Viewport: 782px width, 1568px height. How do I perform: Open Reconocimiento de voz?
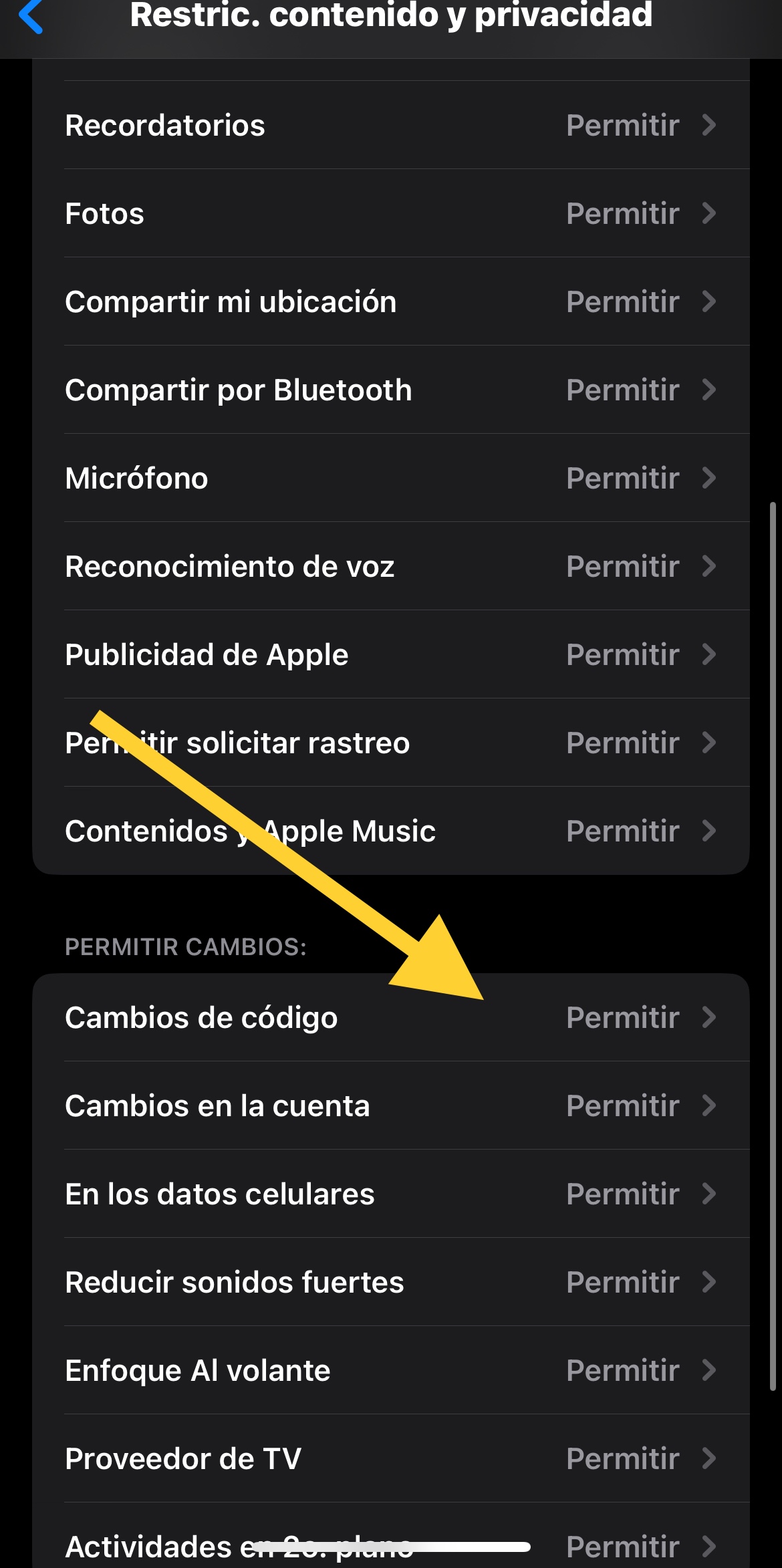391,567
